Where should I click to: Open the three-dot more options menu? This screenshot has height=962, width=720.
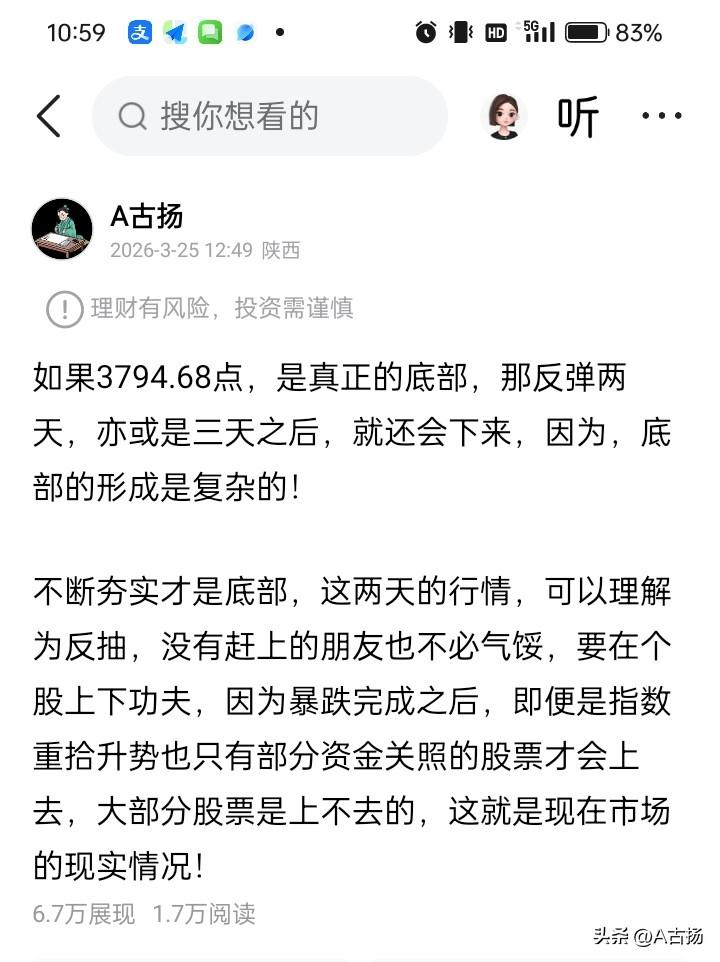click(662, 116)
